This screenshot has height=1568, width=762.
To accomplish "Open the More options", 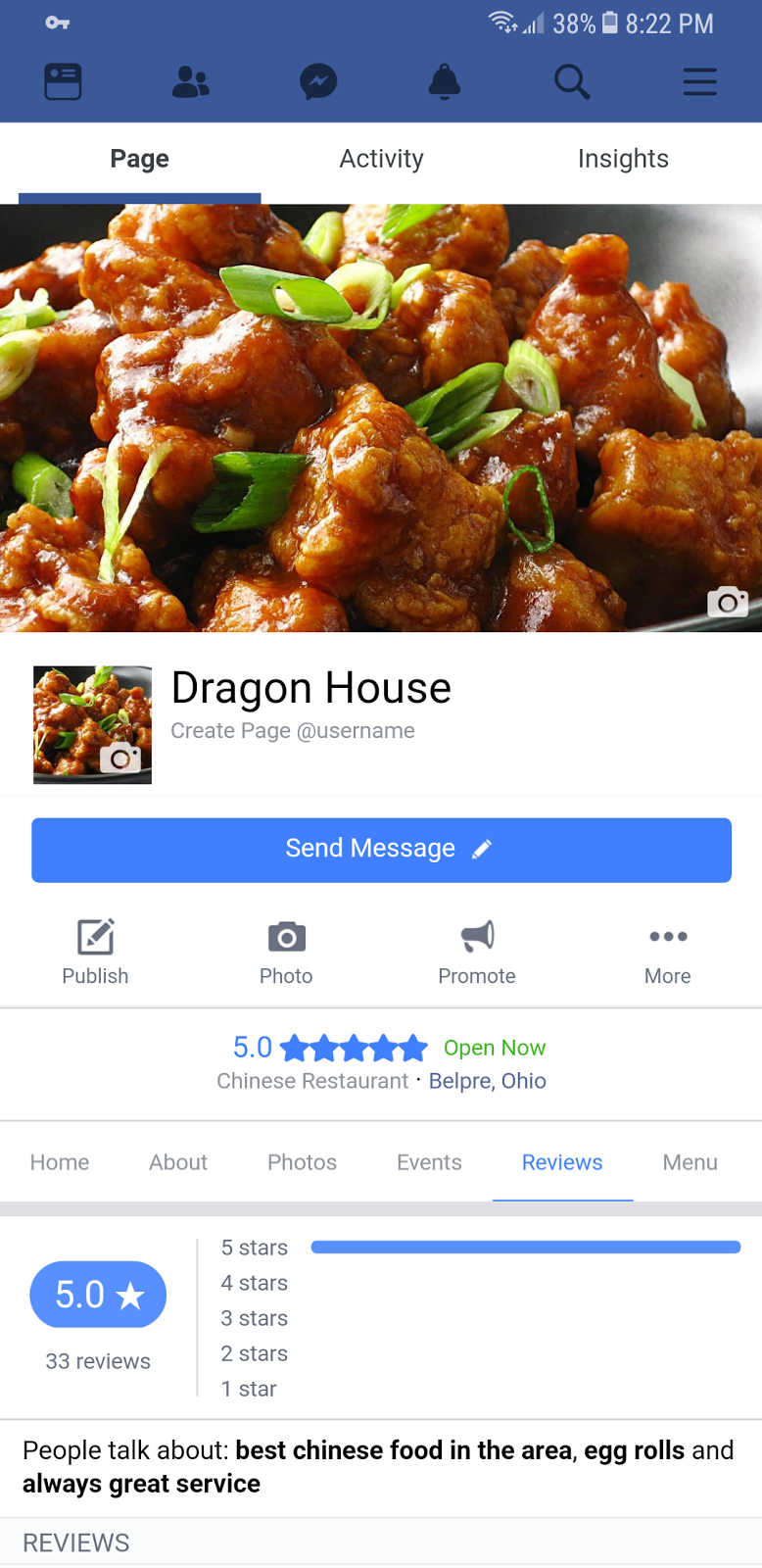I will 668,951.
